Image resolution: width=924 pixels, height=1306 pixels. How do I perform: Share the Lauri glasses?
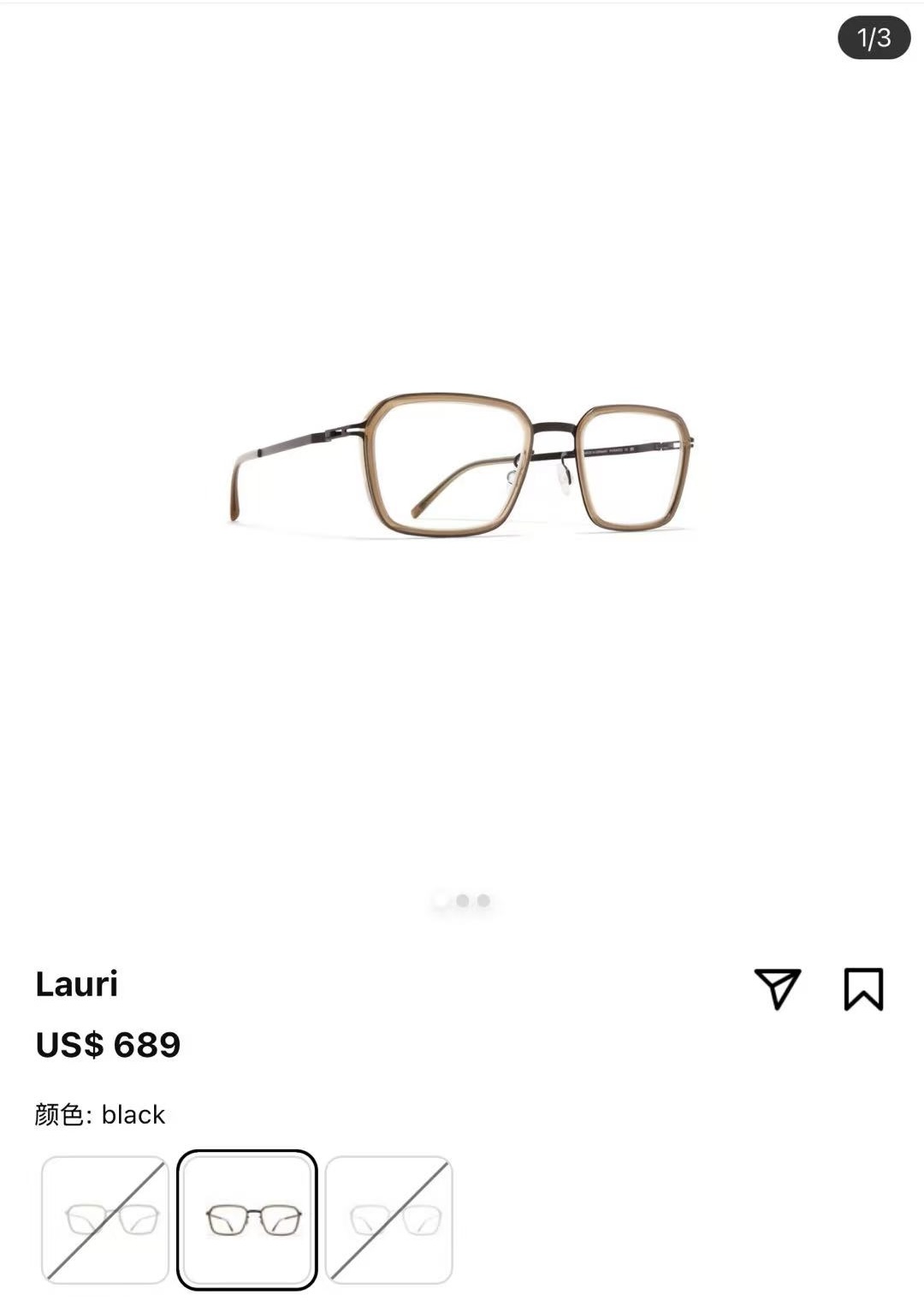click(777, 988)
